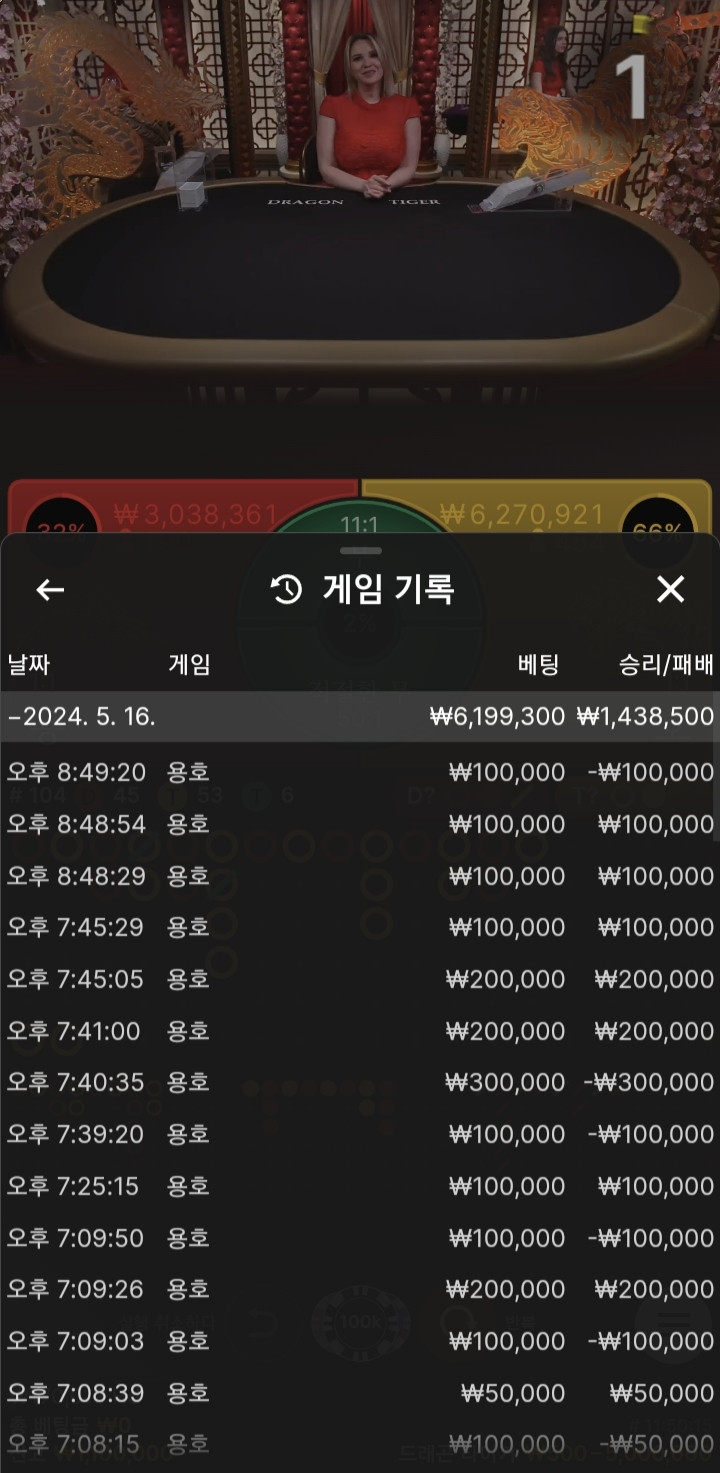Go back from the 게임 기록 panel
The height and width of the screenshot is (1473, 720).
point(50,590)
